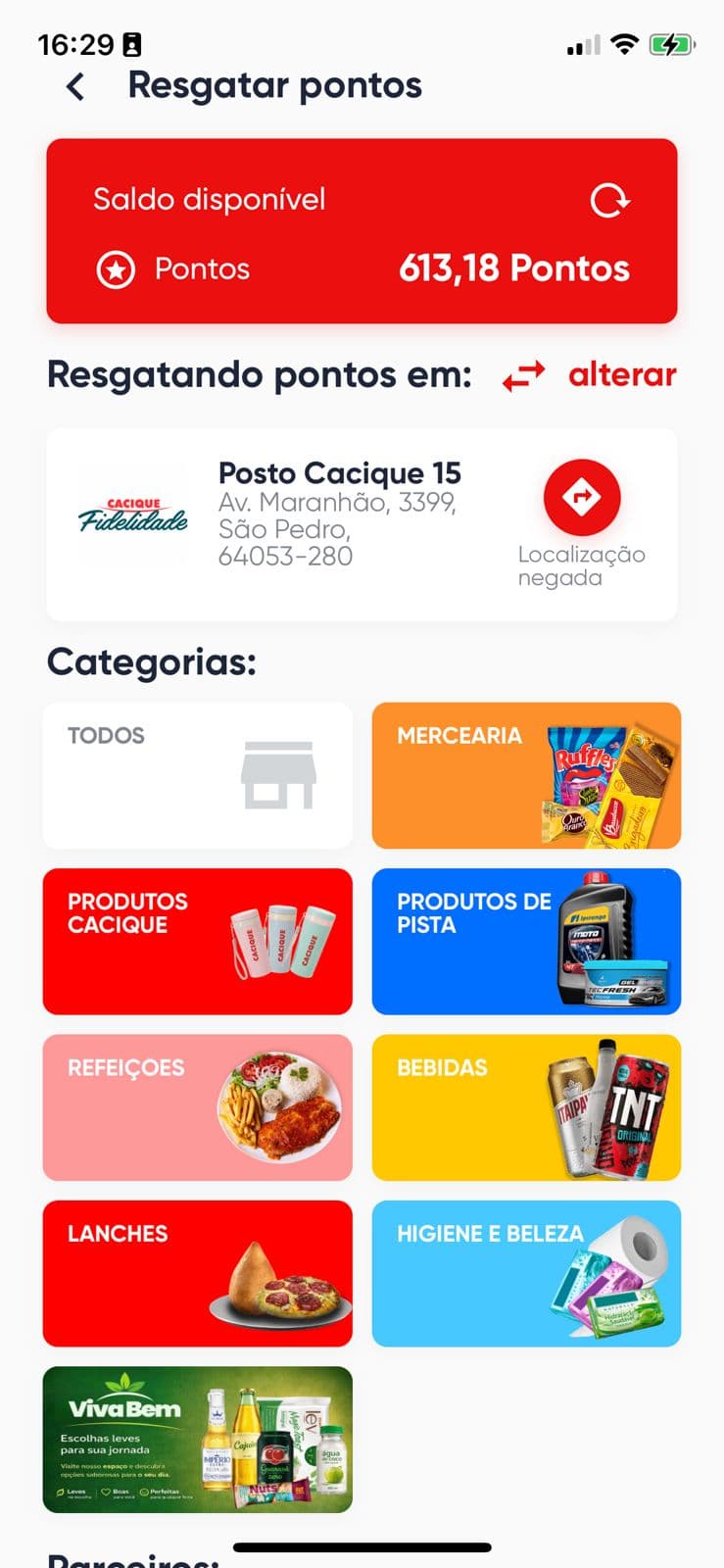This screenshot has width=724, height=1568.
Task: Select the PRODUTOS CACIQUE category
Action: click(197, 941)
